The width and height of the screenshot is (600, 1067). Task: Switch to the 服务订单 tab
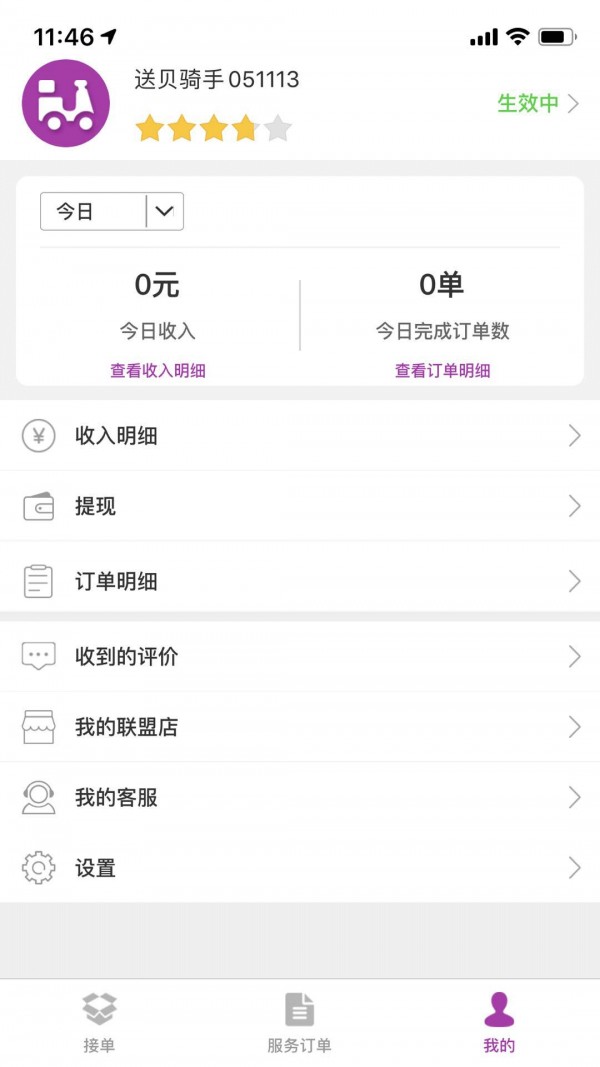coord(299,1023)
